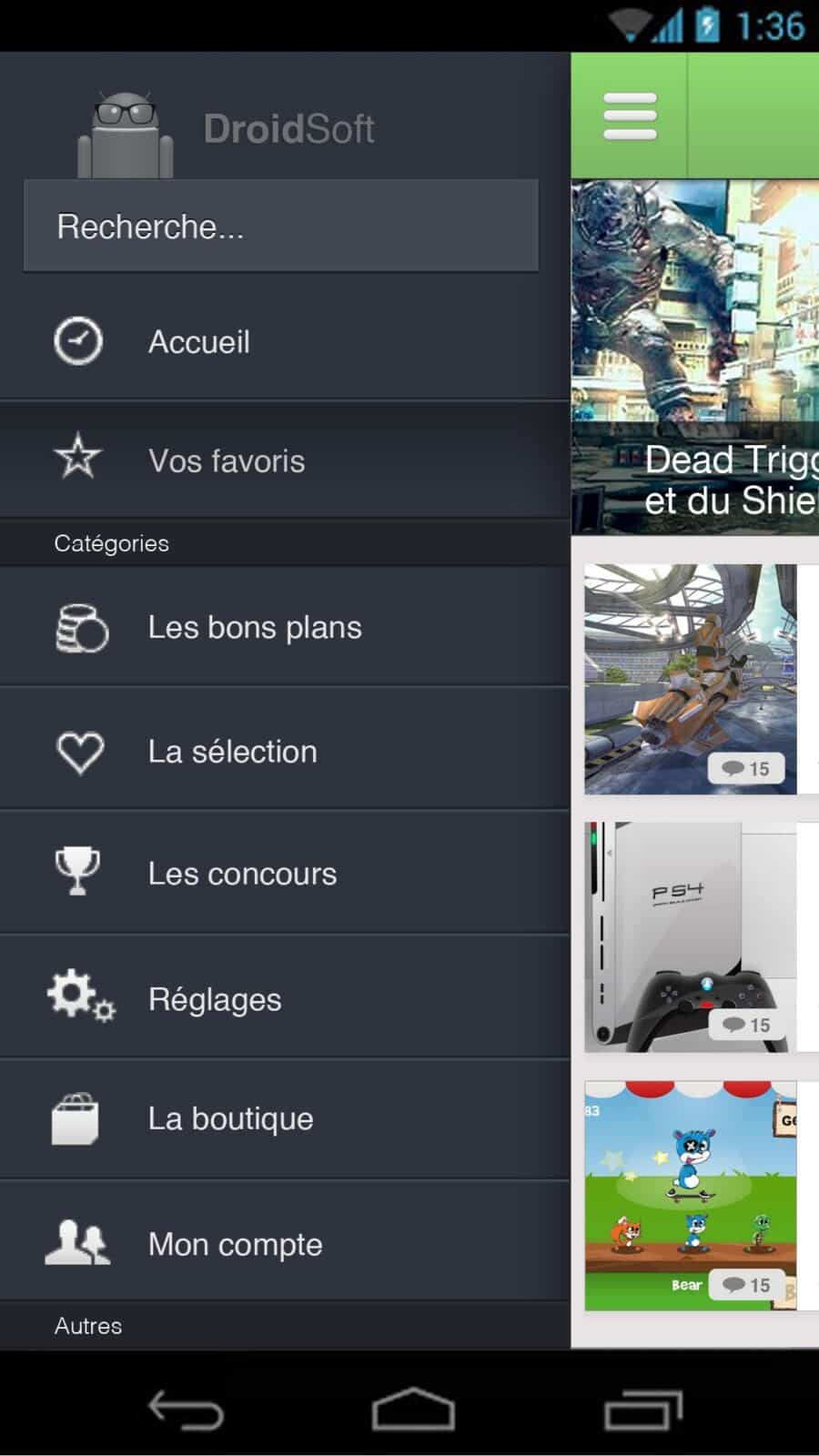Open Vos favoris
Image resolution: width=819 pixels, height=1456 pixels.
pyautogui.click(x=284, y=460)
